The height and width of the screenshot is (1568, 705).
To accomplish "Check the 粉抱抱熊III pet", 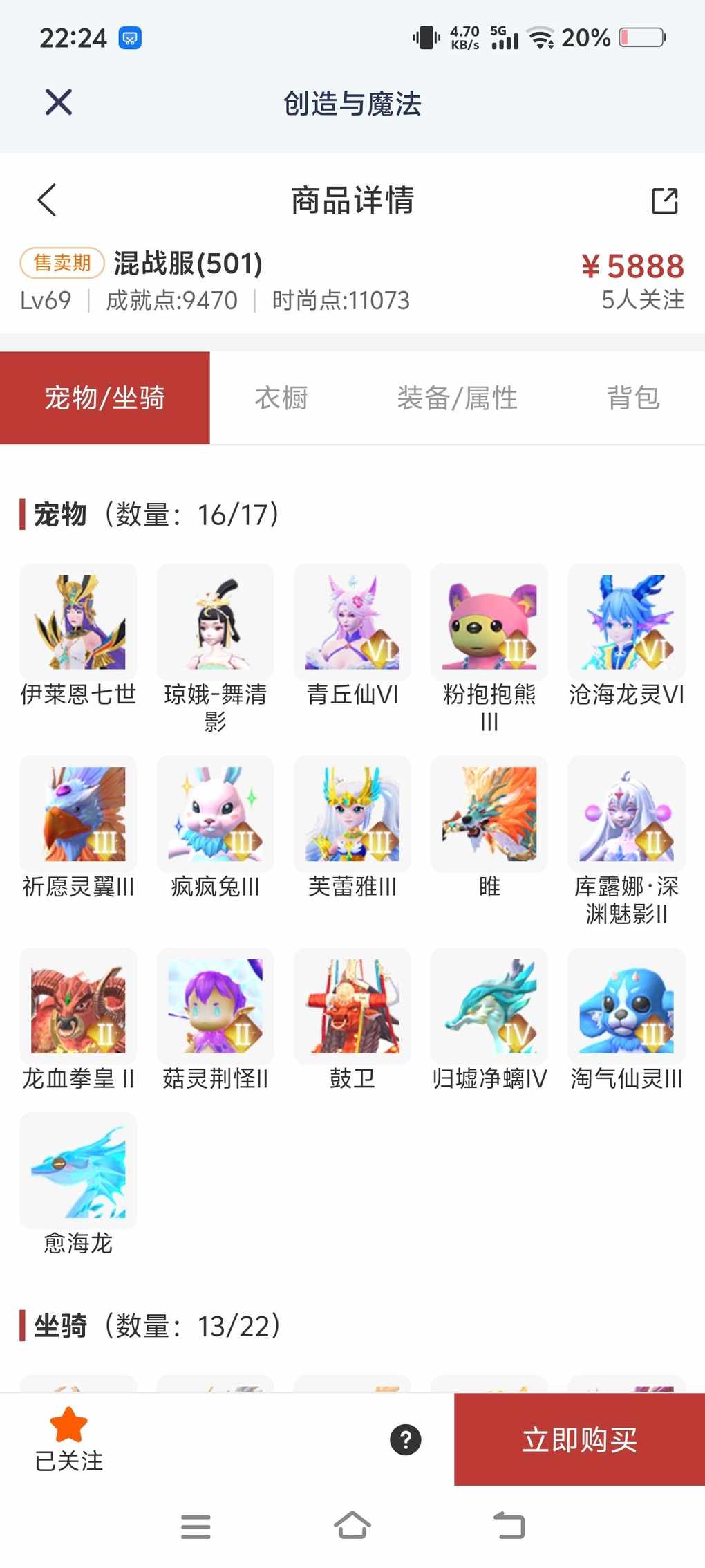I will (489, 622).
